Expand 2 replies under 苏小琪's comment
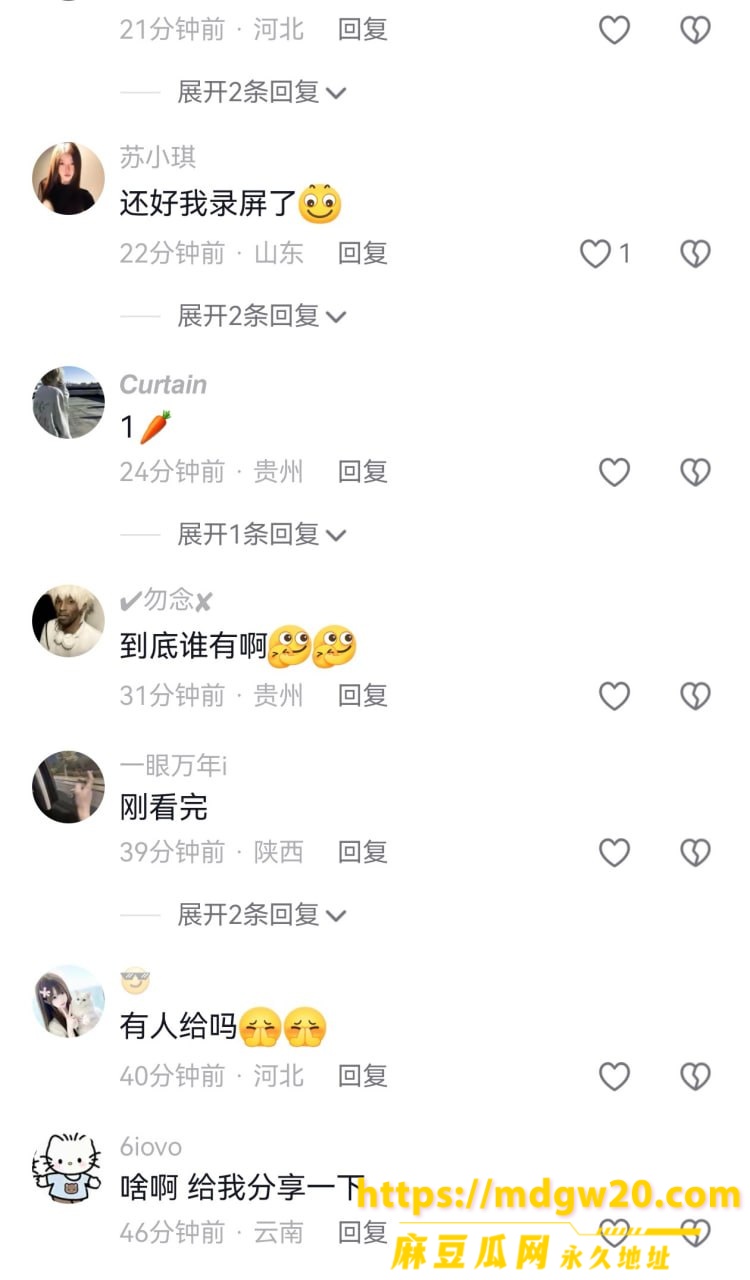This screenshot has width=750, height=1280. tap(262, 316)
